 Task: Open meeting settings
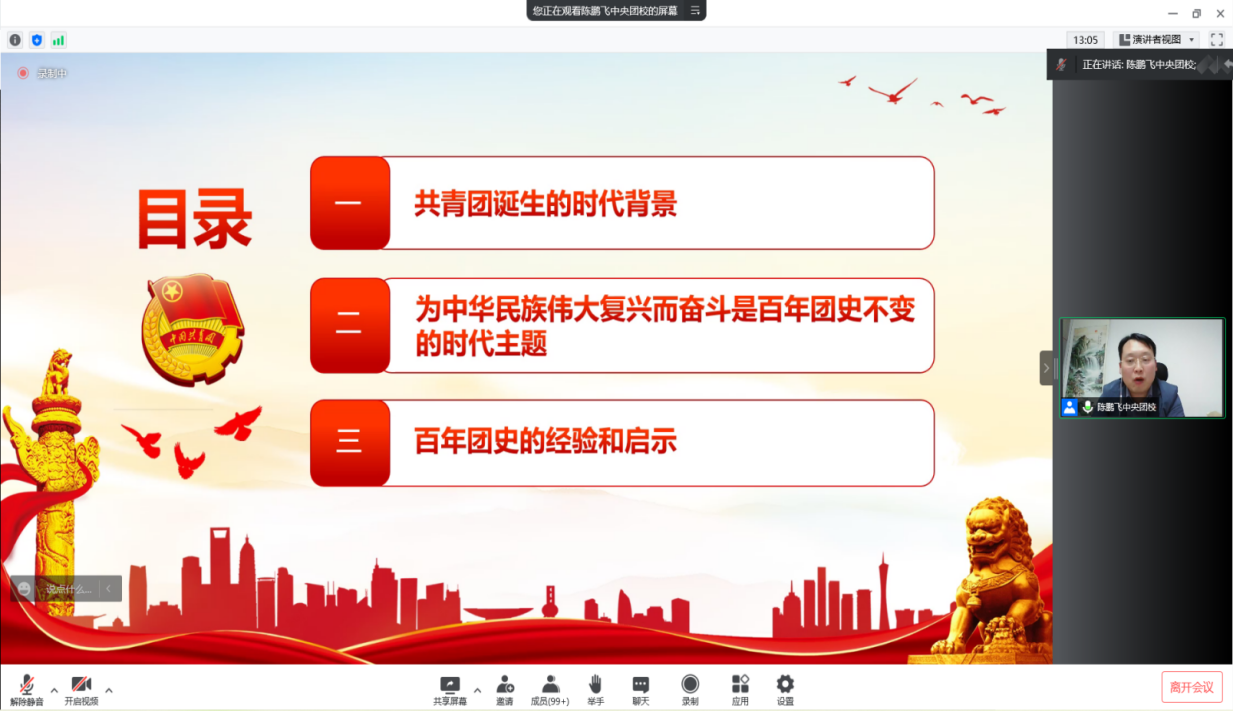click(785, 690)
